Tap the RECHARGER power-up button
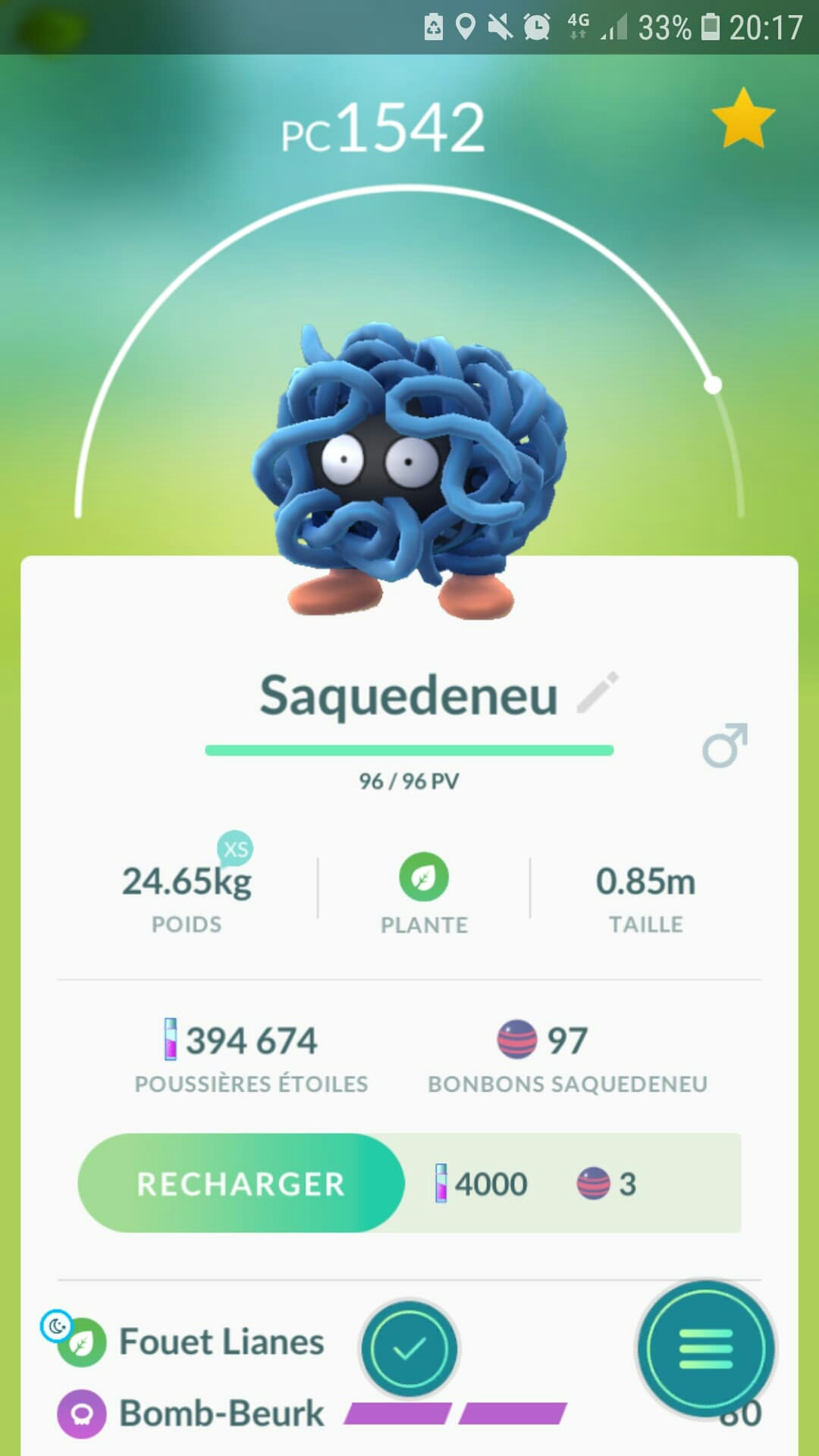819x1456 pixels. pos(241,1184)
